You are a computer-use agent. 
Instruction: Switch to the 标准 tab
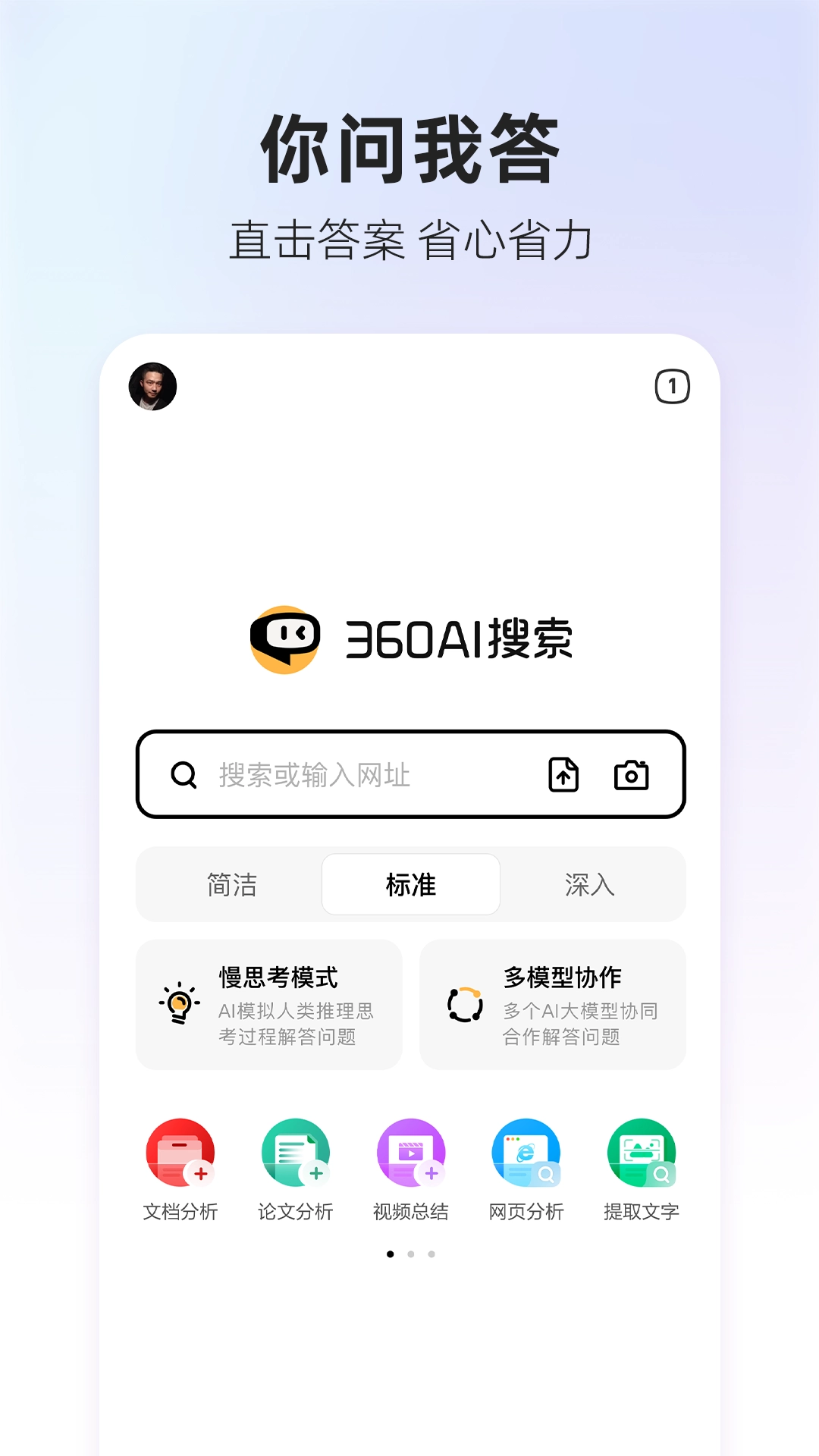(x=409, y=884)
